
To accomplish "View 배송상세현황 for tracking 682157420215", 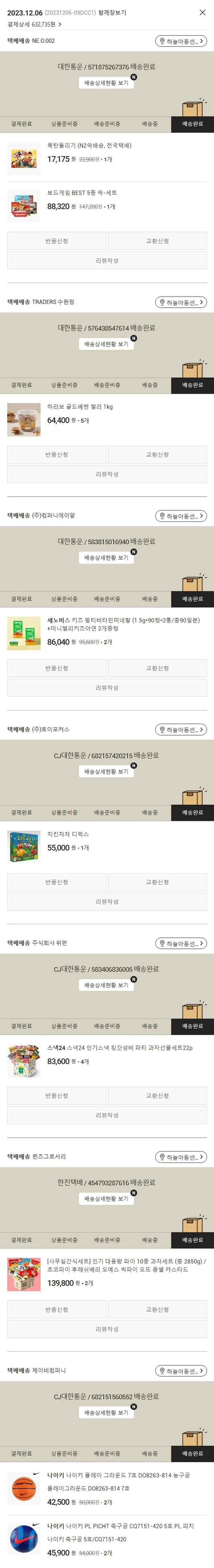I will coord(106,771).
